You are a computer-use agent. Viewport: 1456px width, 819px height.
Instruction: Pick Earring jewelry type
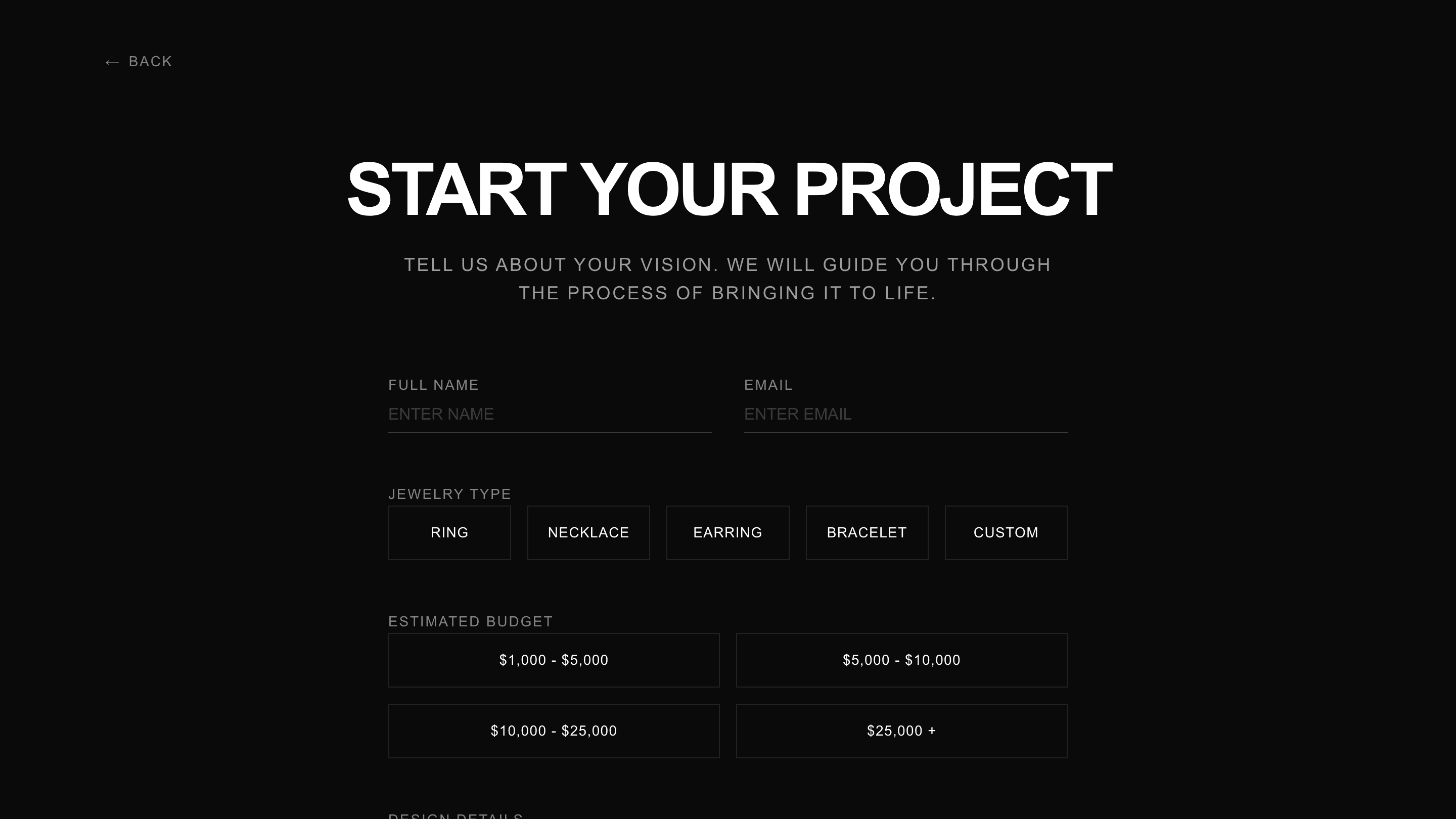pyautogui.click(x=727, y=532)
